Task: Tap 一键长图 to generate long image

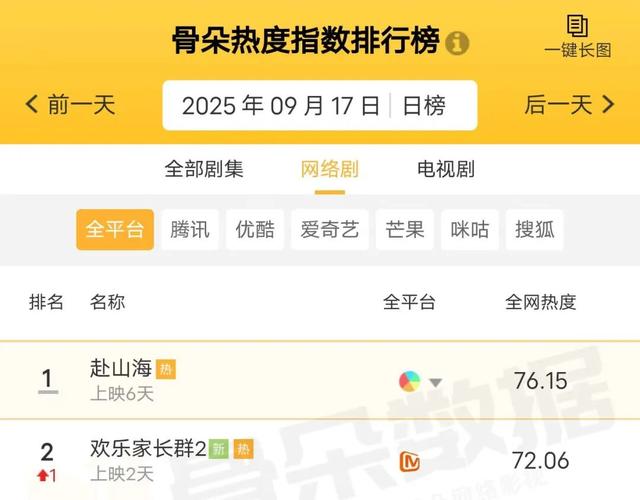Action: tap(577, 36)
